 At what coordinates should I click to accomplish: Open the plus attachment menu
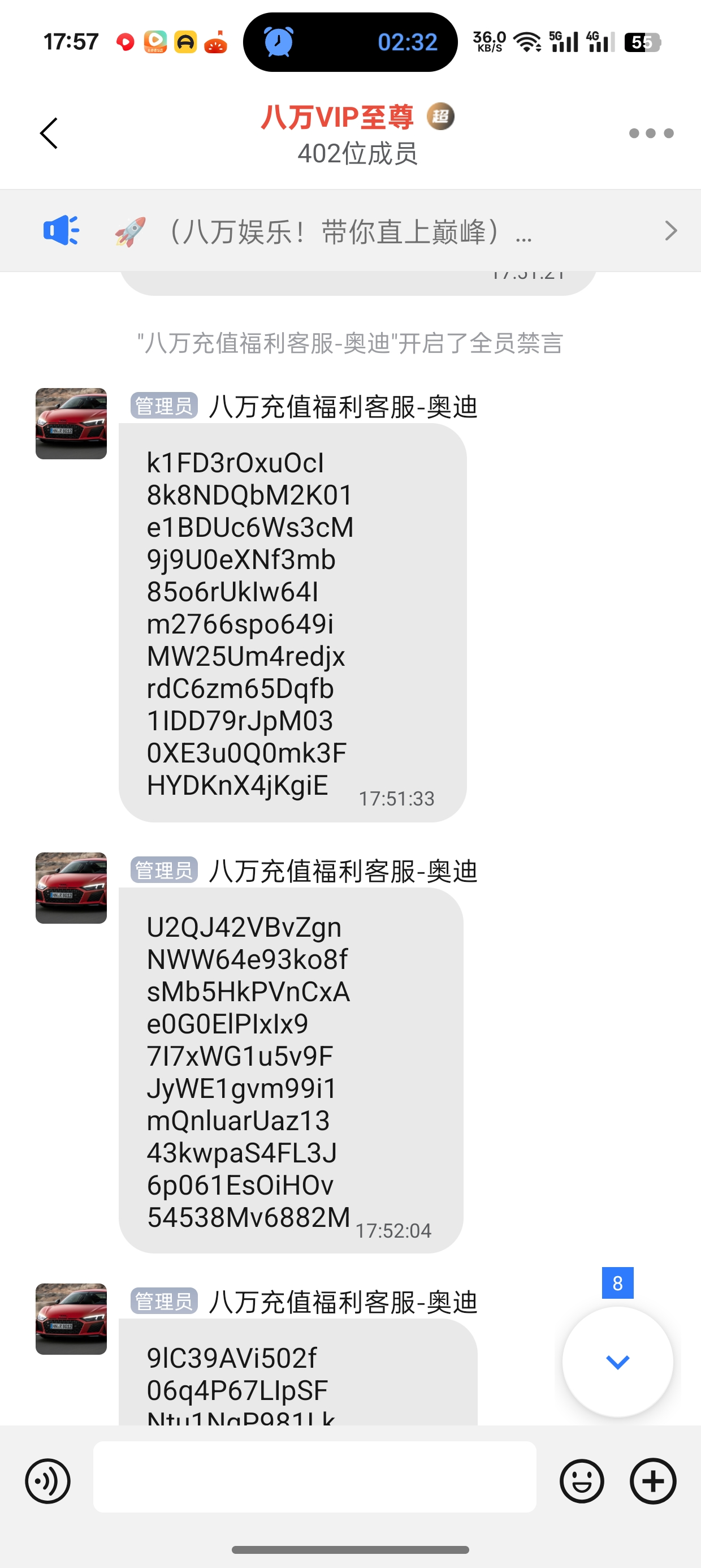[x=653, y=1481]
